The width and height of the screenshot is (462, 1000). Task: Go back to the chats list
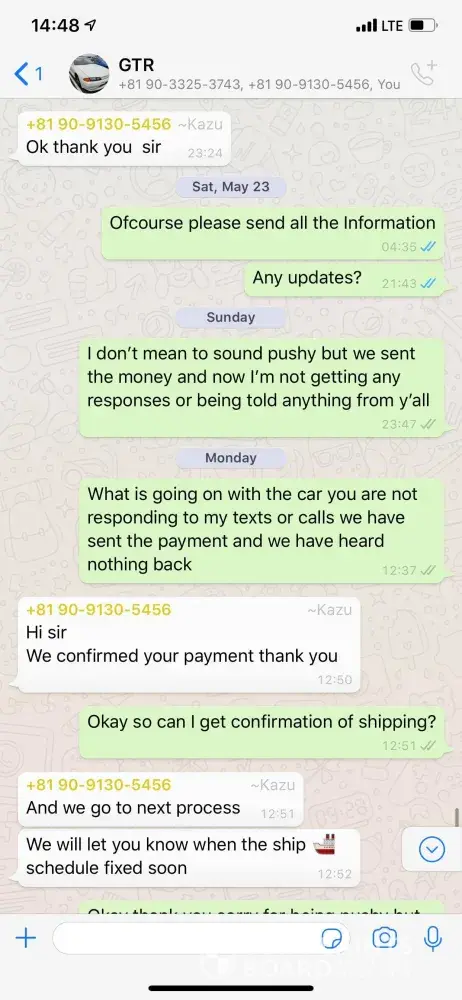coord(28,74)
